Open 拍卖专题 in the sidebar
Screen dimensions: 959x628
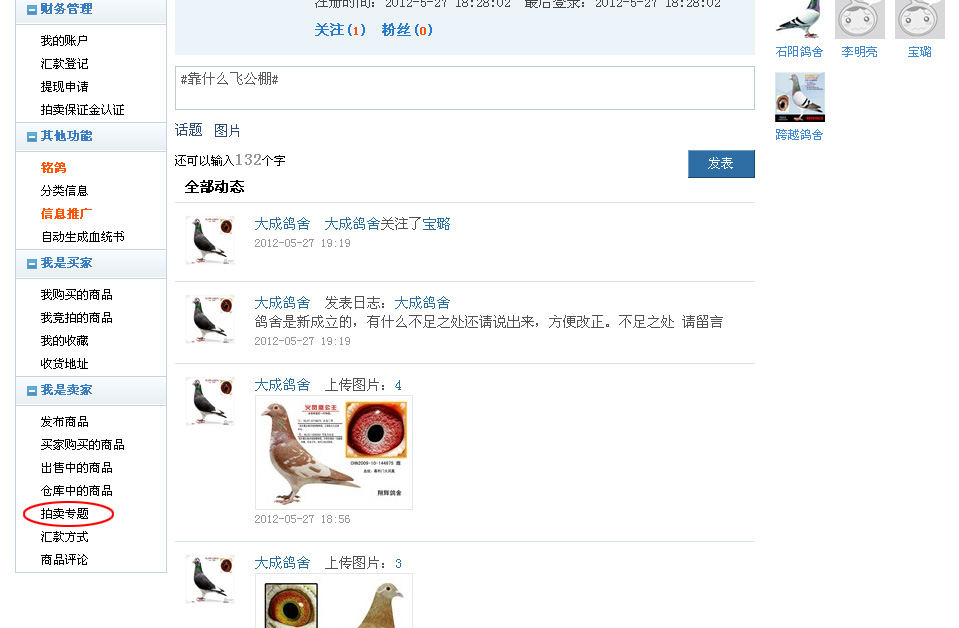(64, 514)
